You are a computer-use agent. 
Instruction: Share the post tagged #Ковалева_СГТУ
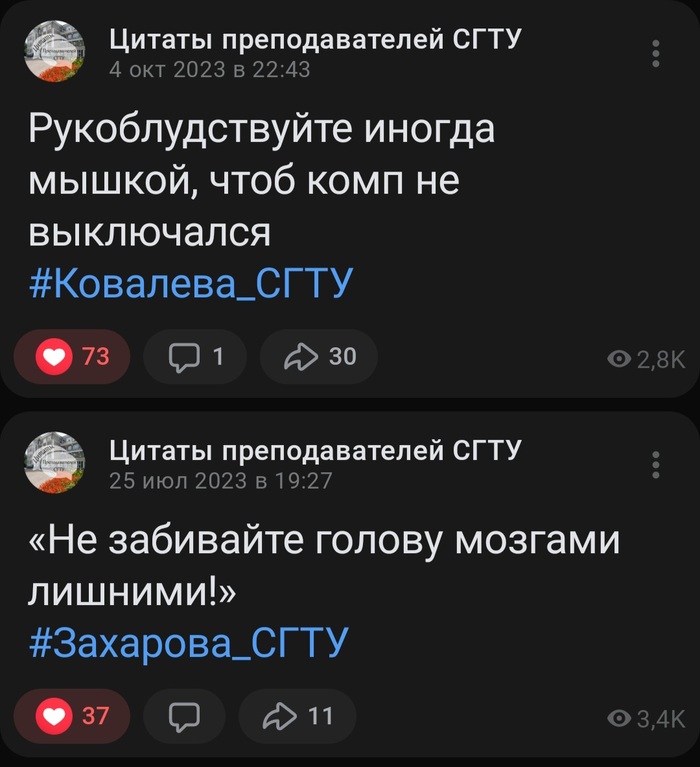pos(319,356)
